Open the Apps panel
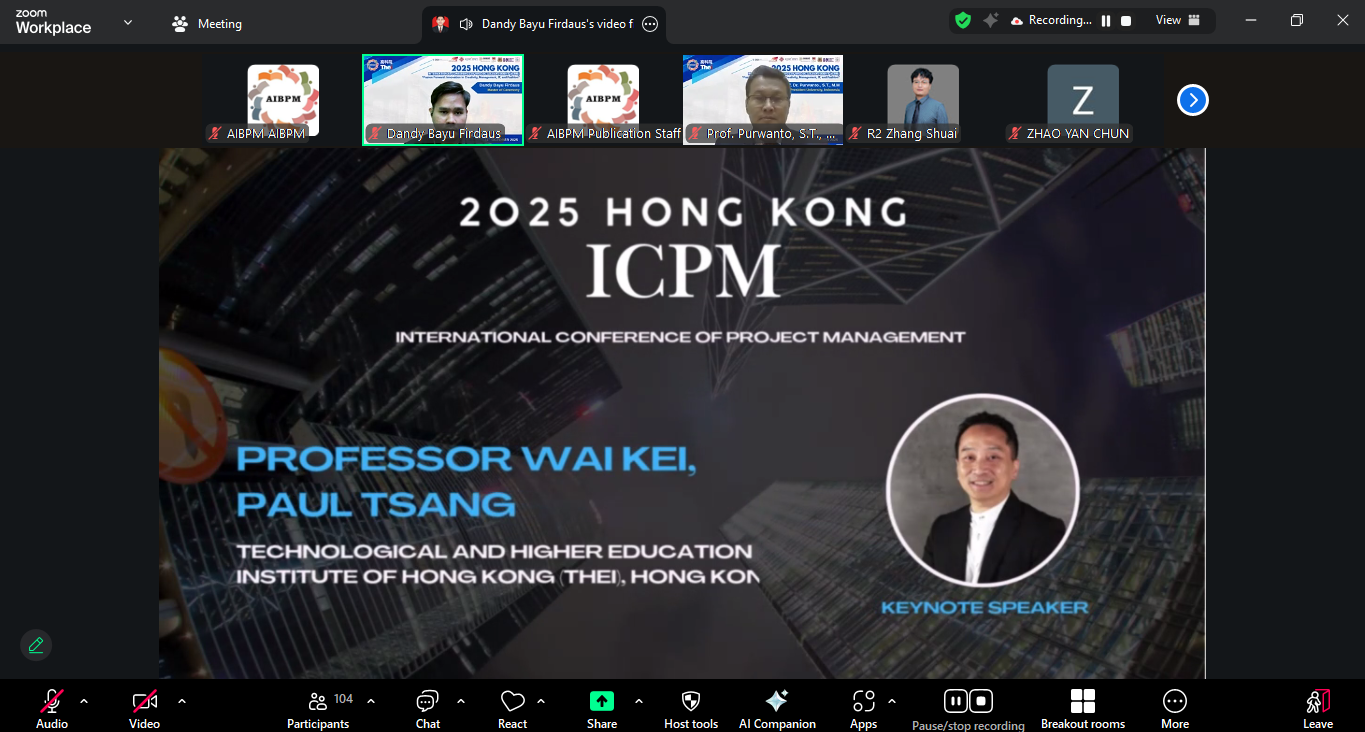1365x732 pixels. [863, 702]
